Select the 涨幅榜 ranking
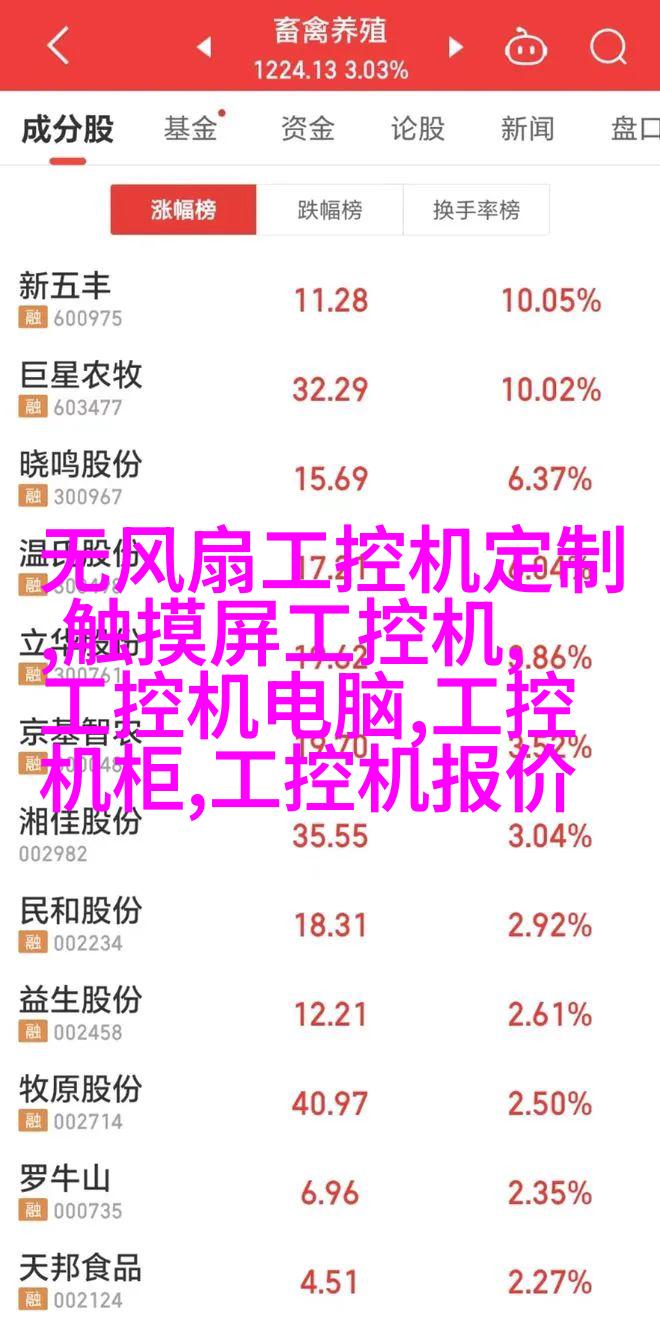Image resolution: width=660 pixels, height=1321 pixels. pyautogui.click(x=183, y=210)
